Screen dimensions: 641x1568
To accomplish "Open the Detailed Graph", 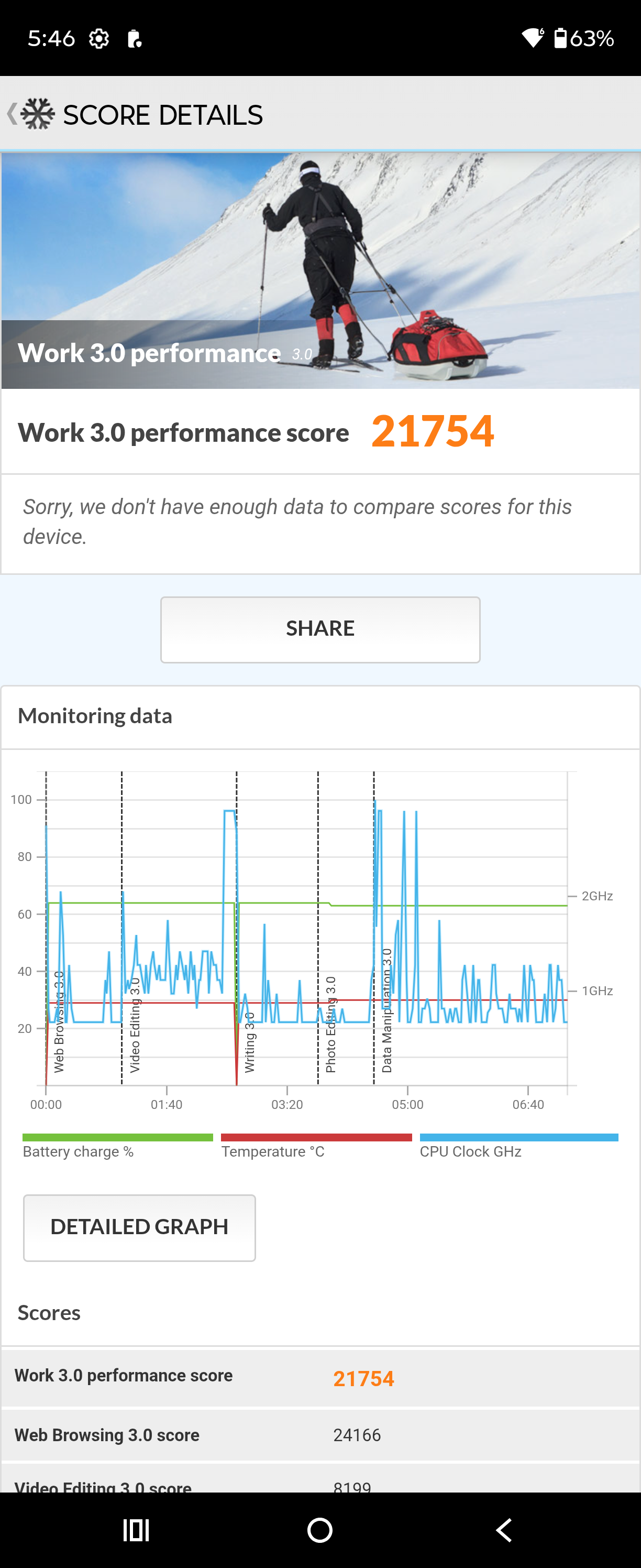I will [139, 1228].
